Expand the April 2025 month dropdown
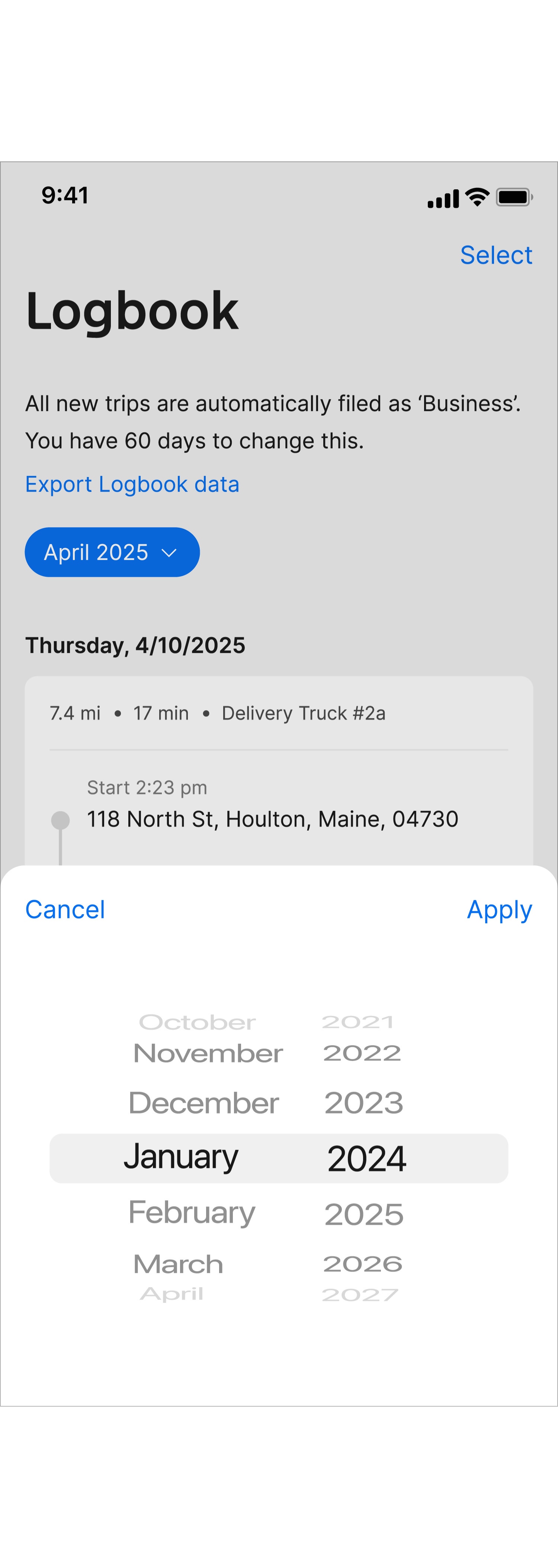The height and width of the screenshot is (1568, 558). 112,552
